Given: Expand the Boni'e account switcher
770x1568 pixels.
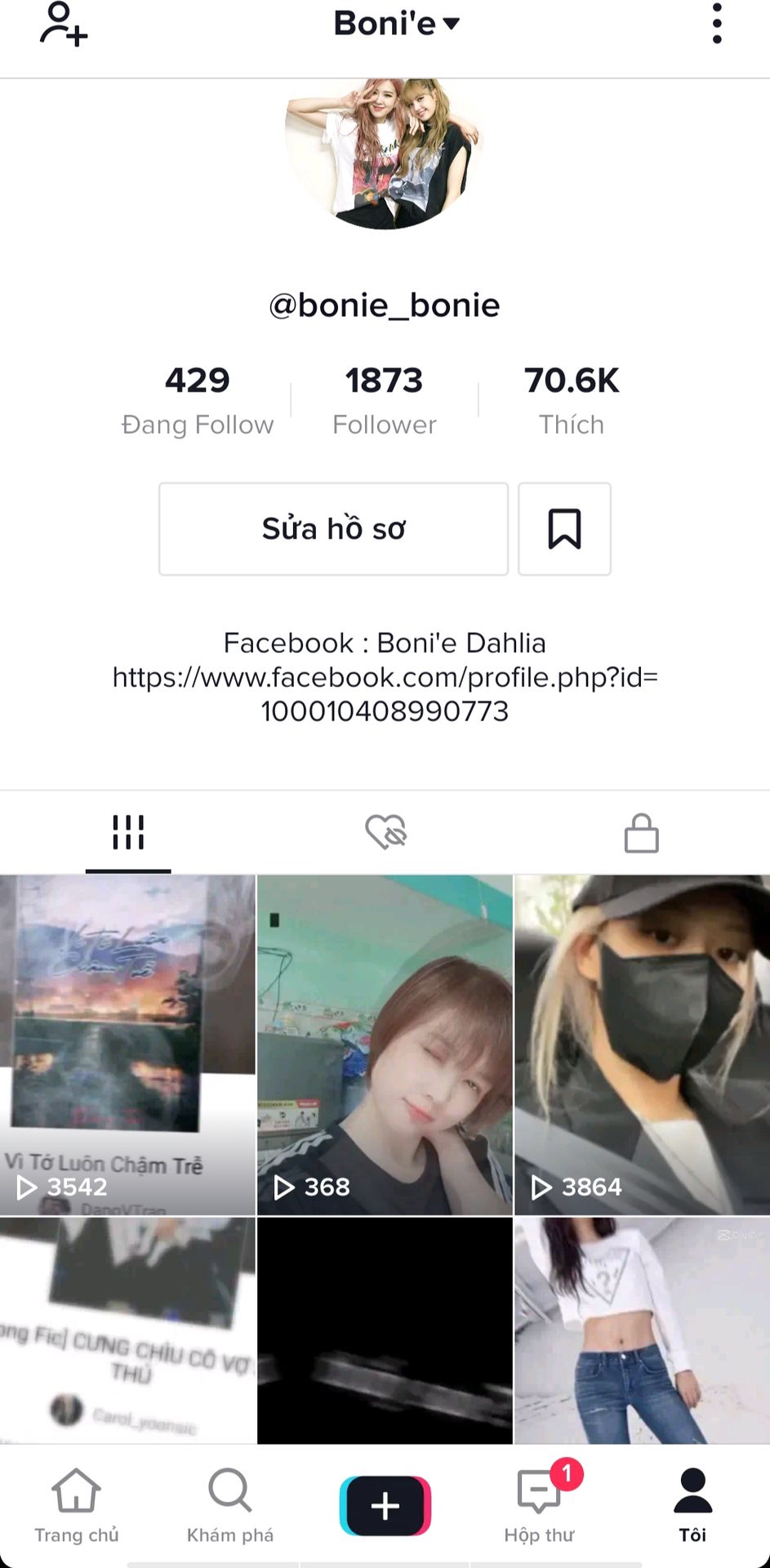Looking at the screenshot, I should (397, 24).
